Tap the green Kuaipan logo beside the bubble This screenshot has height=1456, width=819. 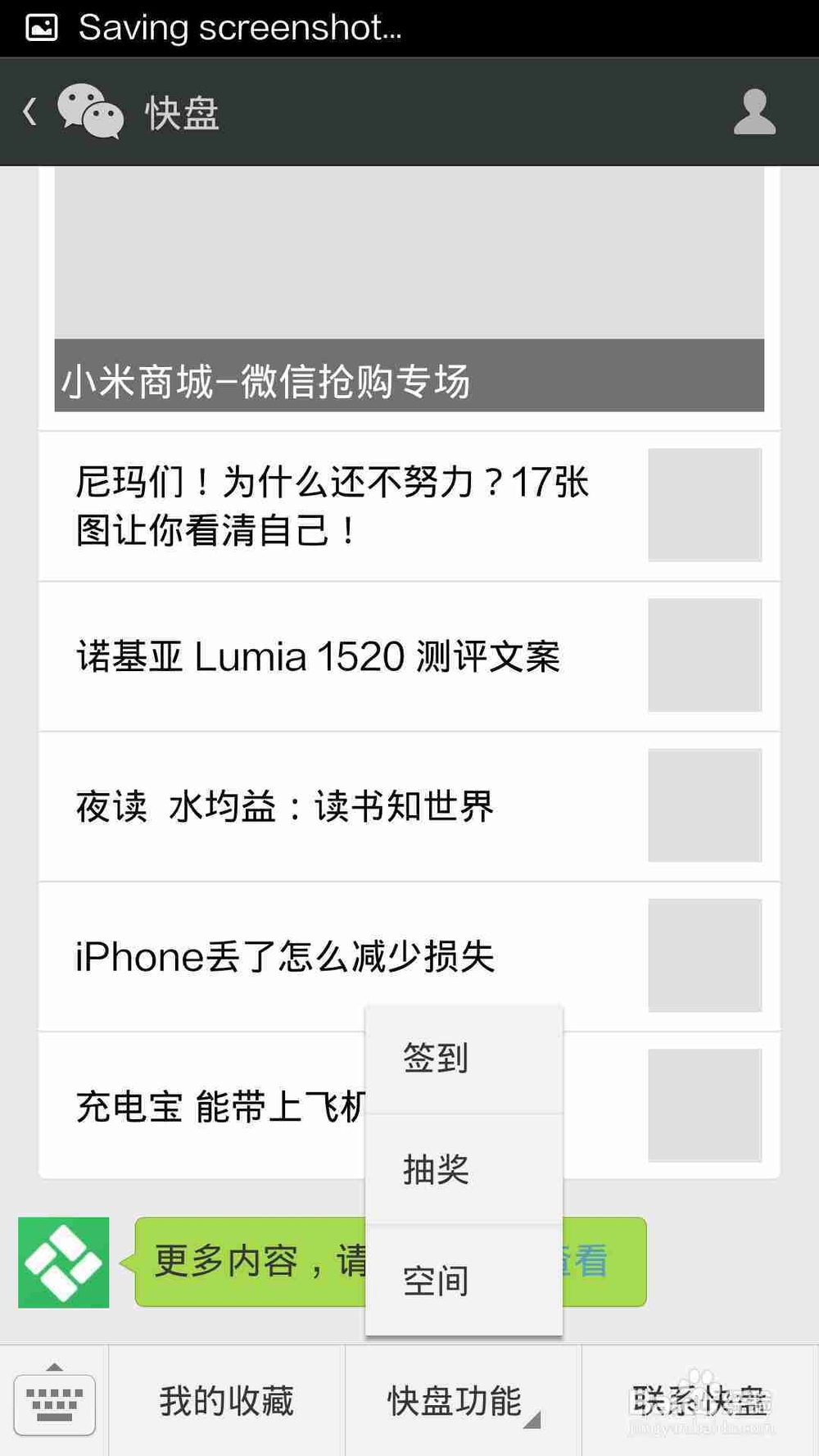[64, 1262]
